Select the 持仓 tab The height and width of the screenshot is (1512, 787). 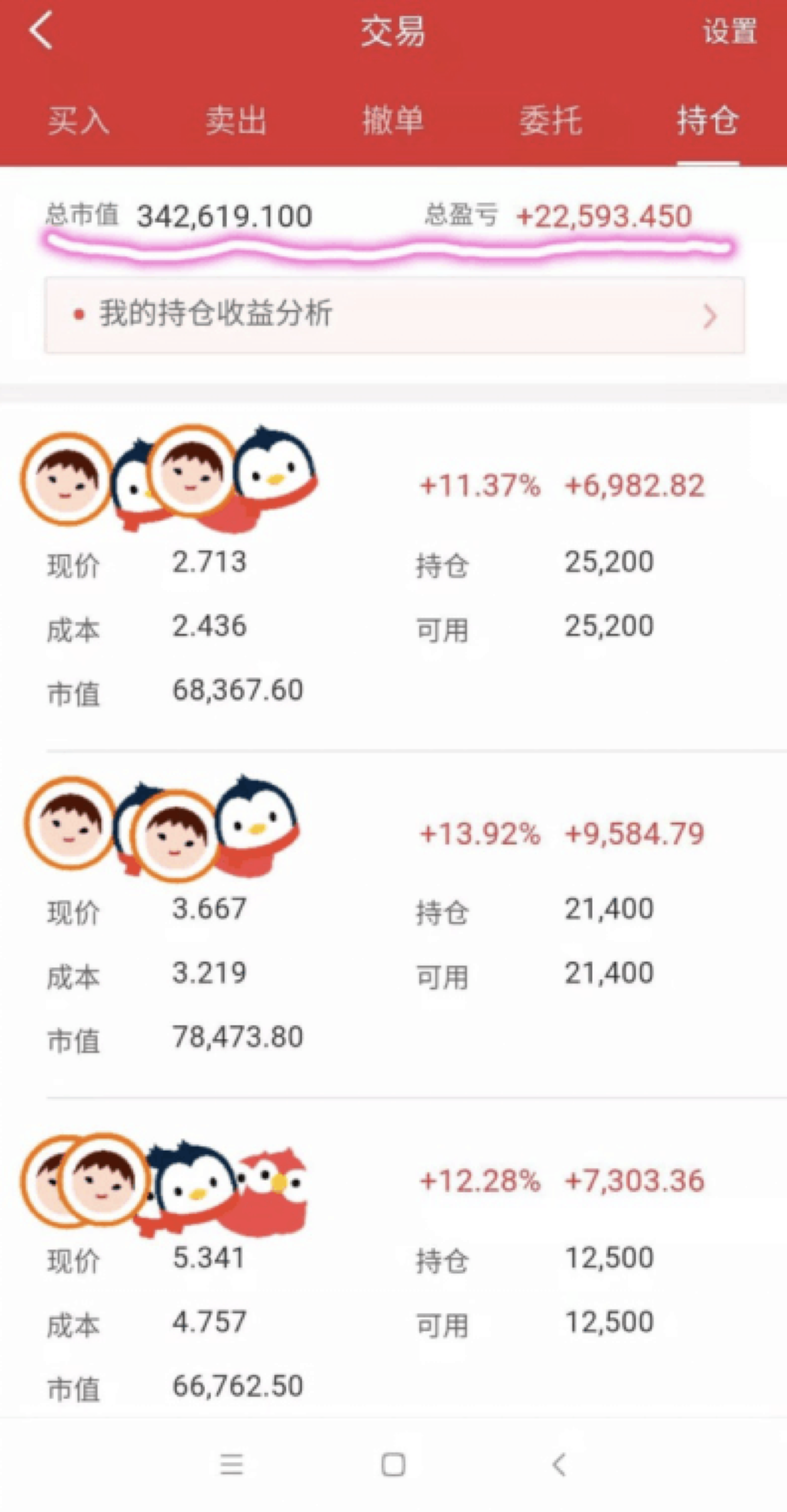click(x=708, y=120)
